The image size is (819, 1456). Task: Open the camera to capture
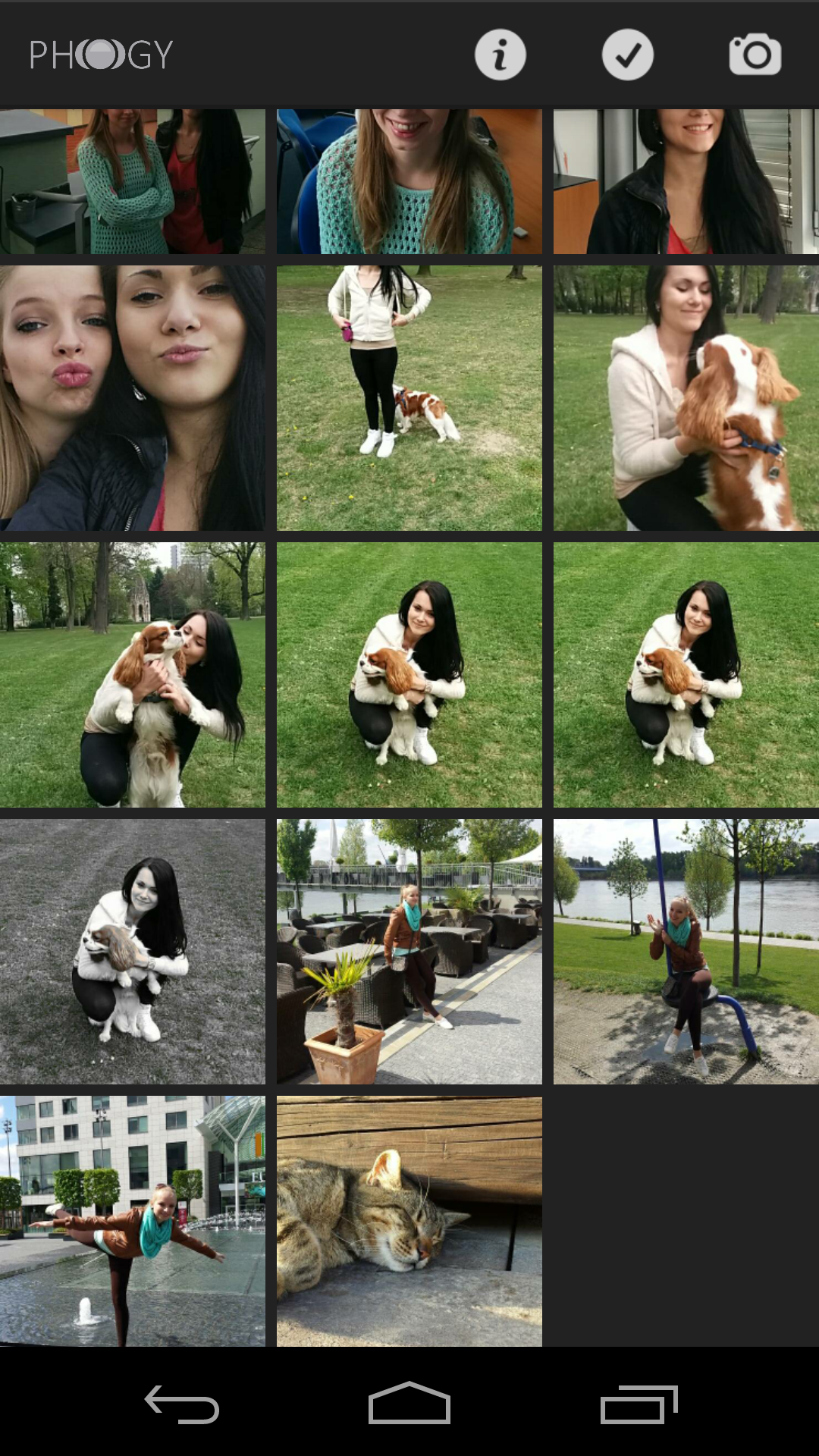point(755,55)
